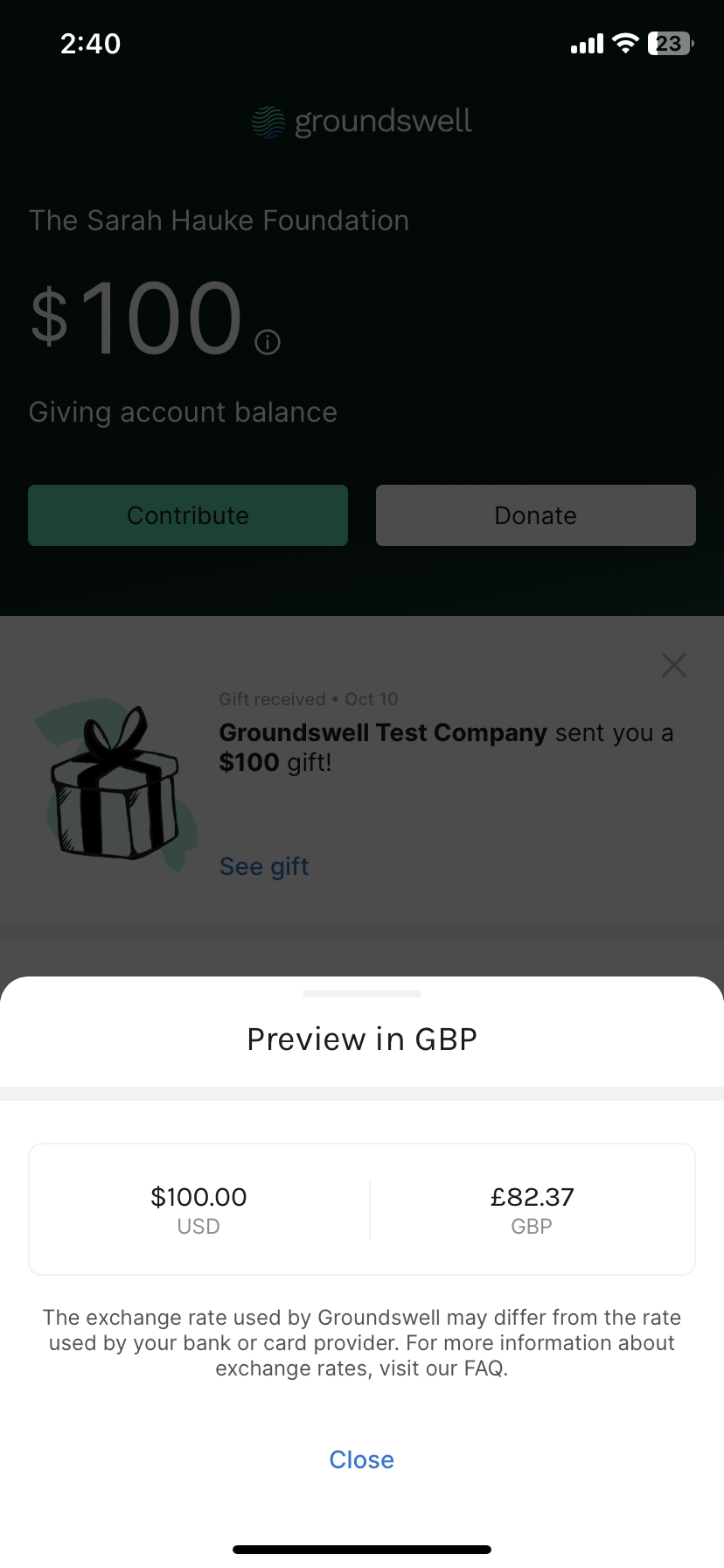Dismiss the gift received banner

pos(674,665)
